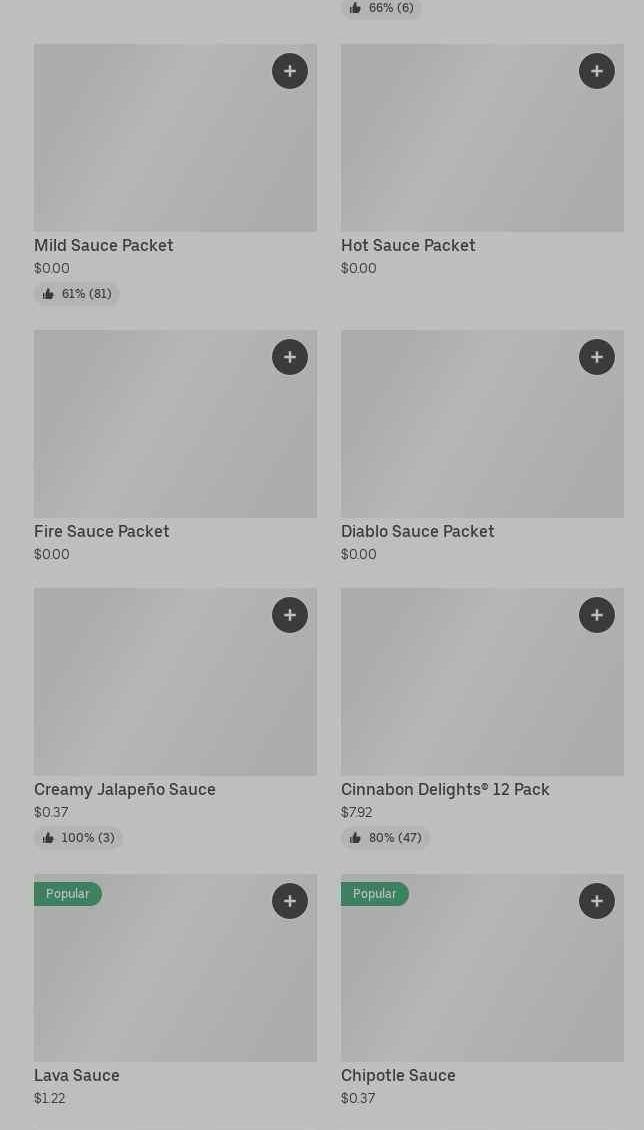Screen dimensions: 644x1130
Task: Open the Mild Sauce Packet item card
Action: click(x=175, y=174)
